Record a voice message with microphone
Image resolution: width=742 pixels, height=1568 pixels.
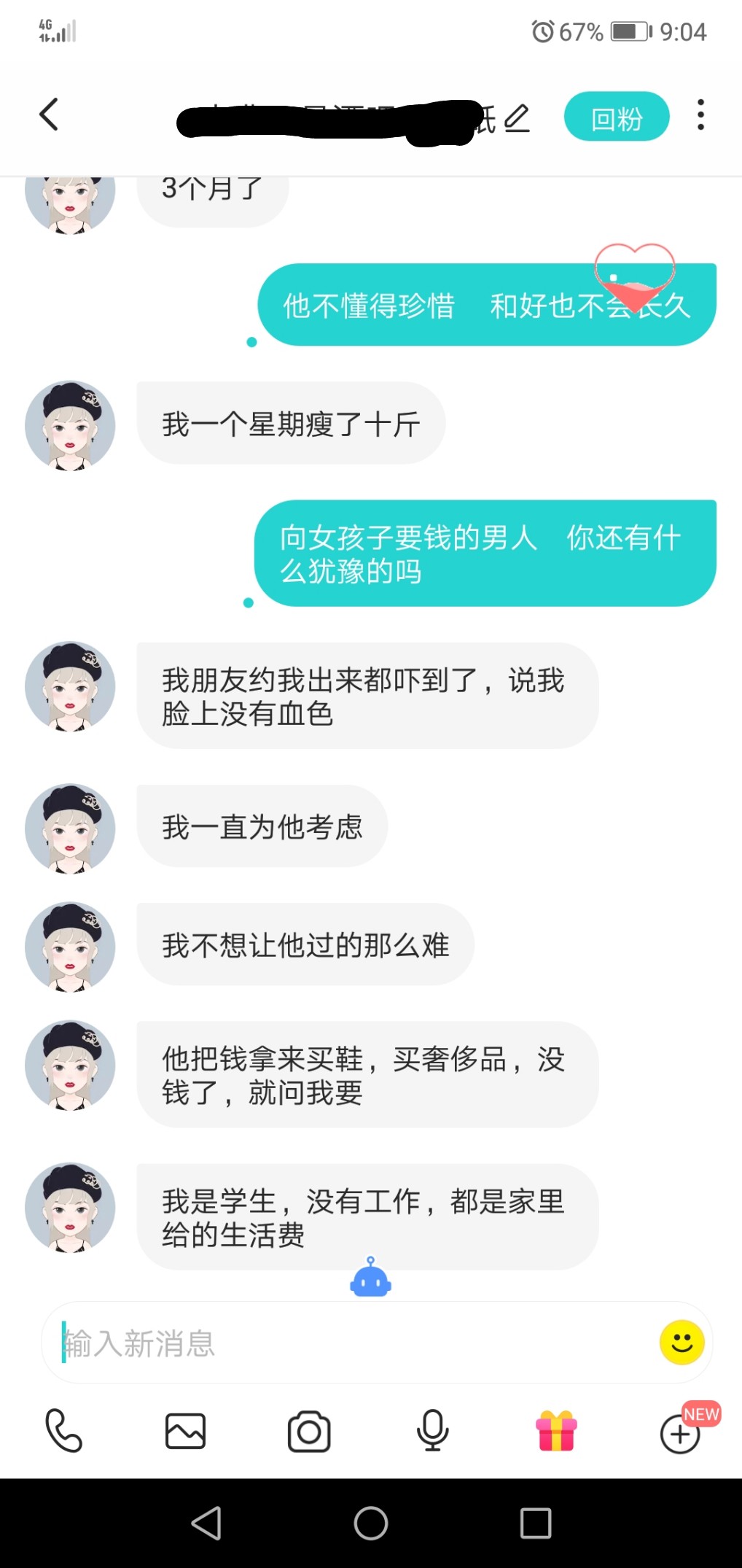(x=432, y=1431)
